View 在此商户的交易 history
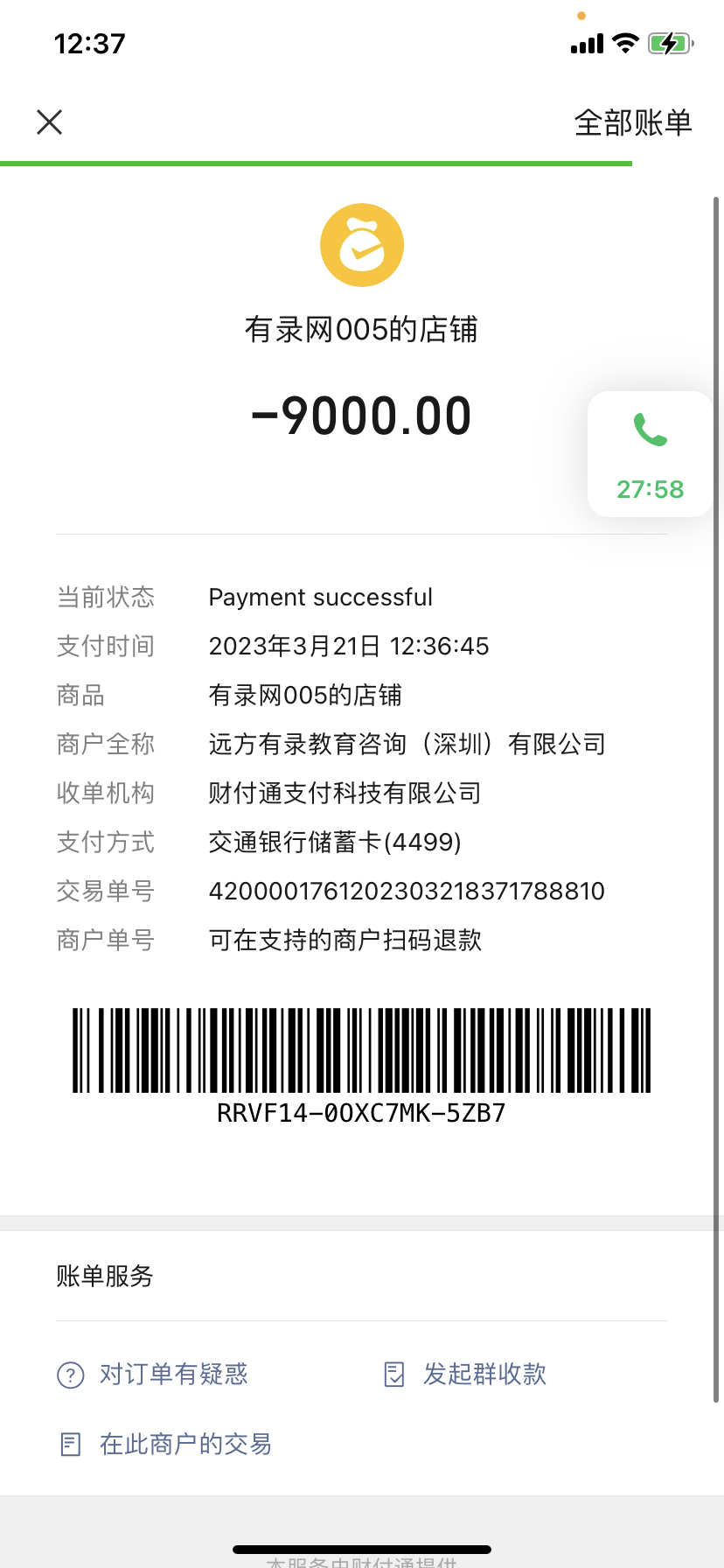 (166, 1444)
